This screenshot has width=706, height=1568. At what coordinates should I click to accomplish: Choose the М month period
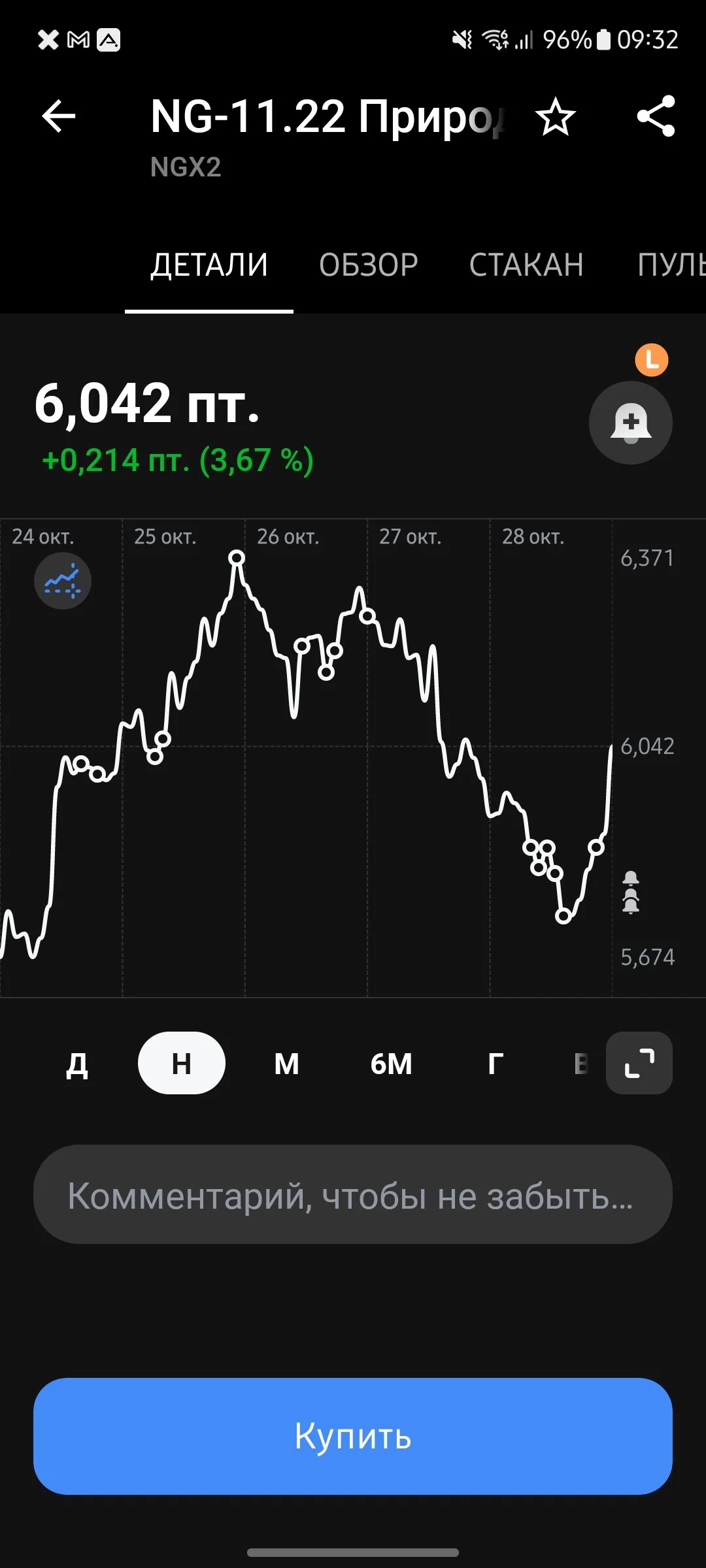point(286,1064)
